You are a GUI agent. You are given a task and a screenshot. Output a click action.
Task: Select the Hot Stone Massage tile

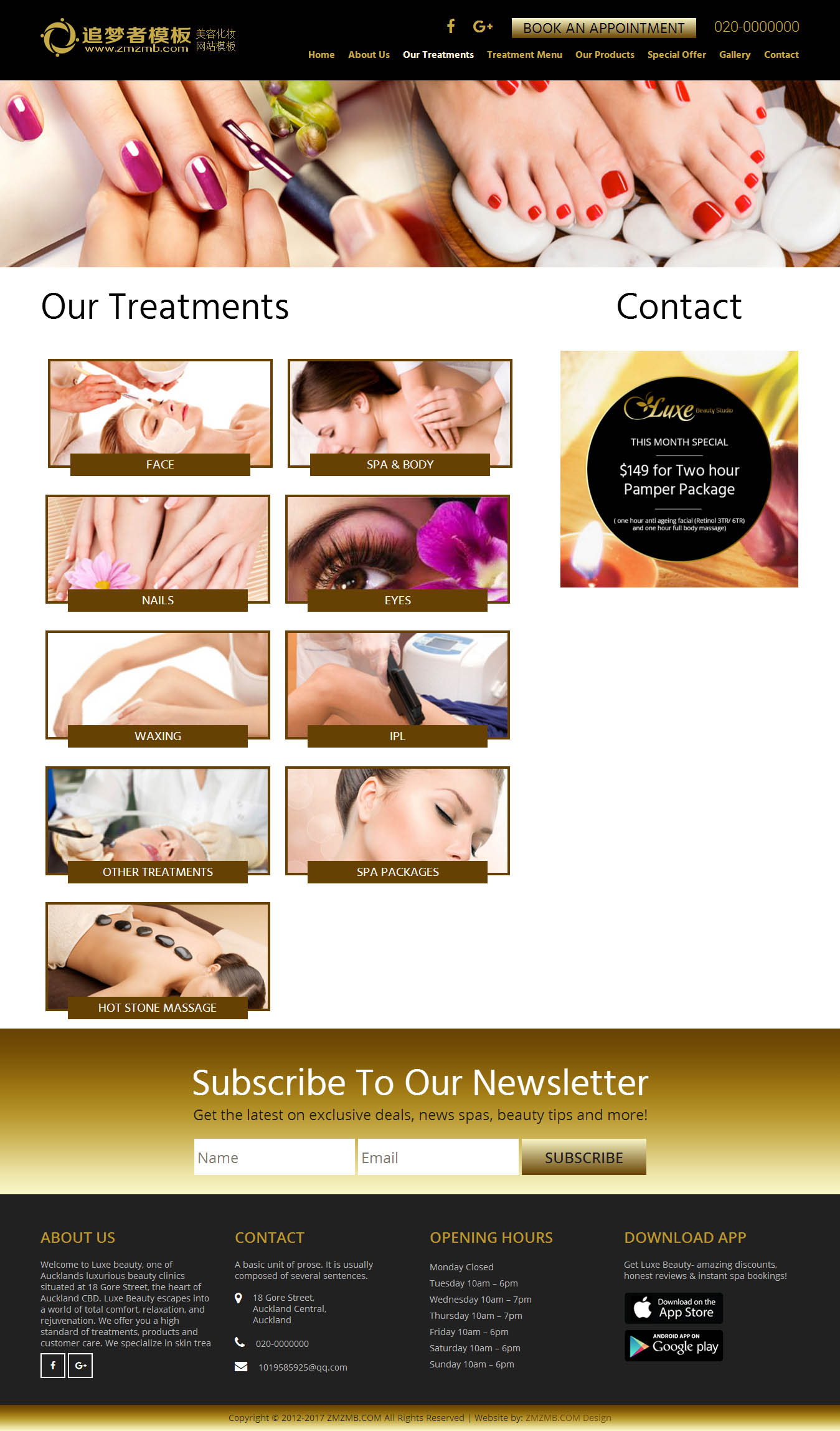(158, 958)
